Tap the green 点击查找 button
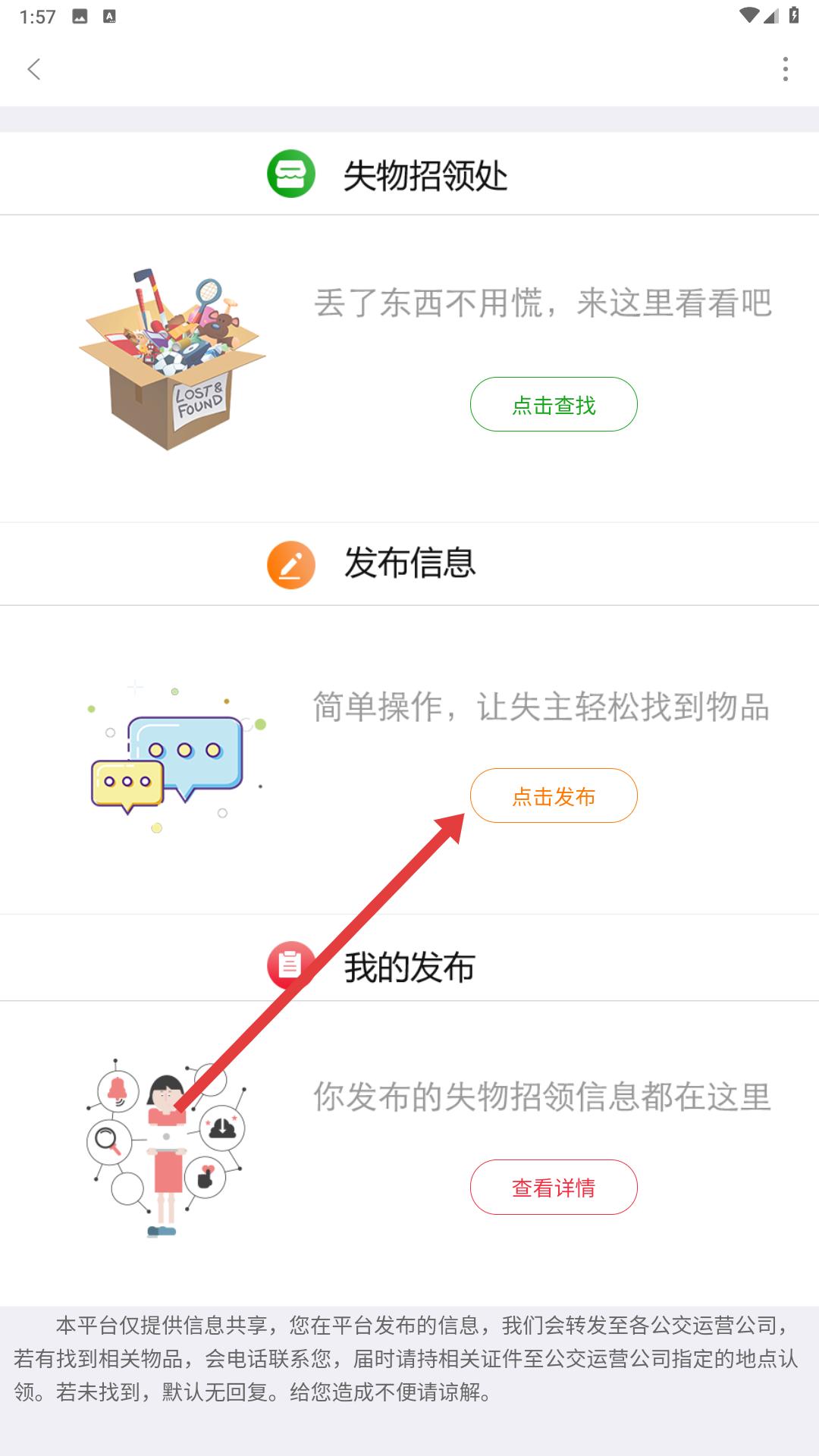 pyautogui.click(x=554, y=405)
